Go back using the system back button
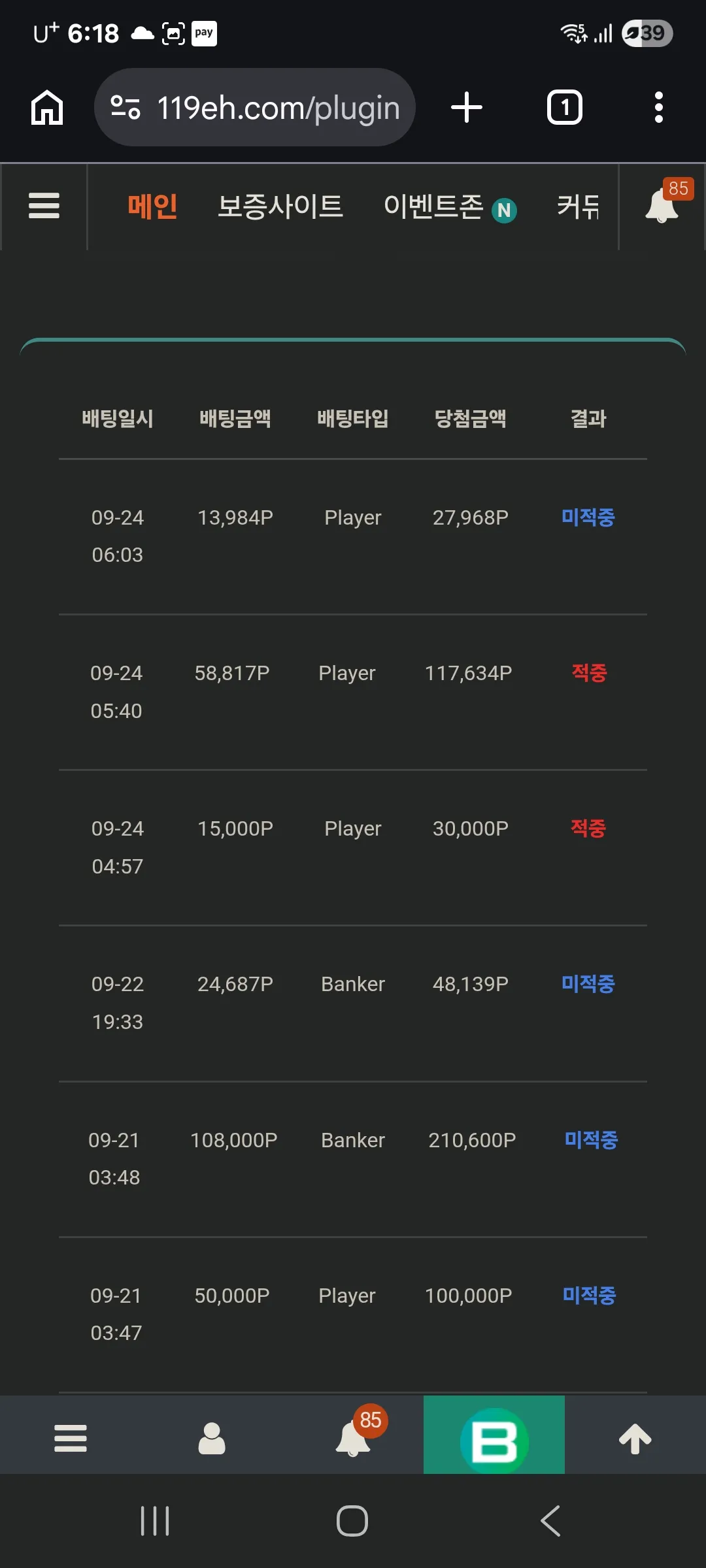 point(550,1521)
